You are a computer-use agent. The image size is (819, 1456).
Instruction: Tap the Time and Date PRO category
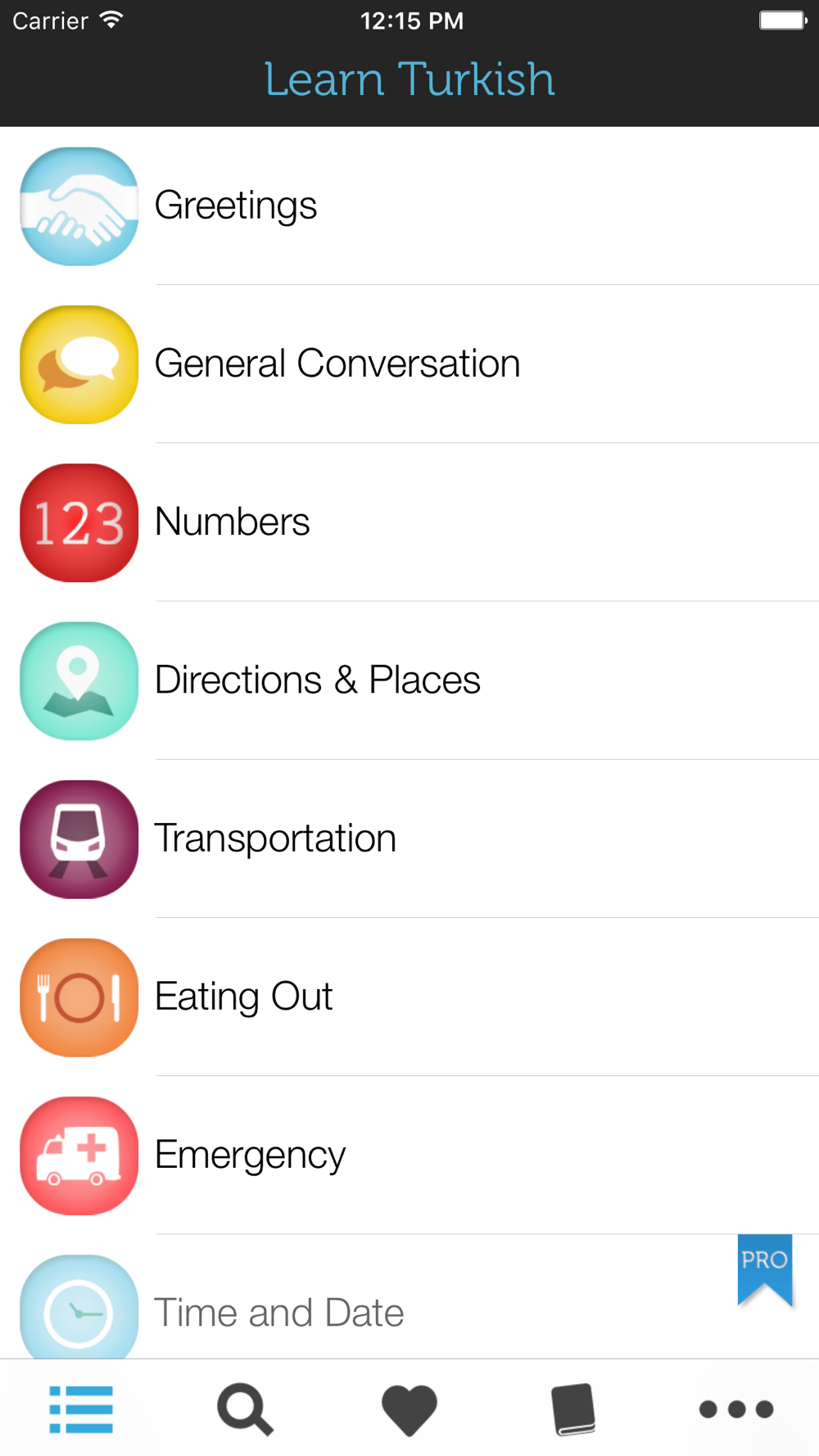coord(409,1296)
